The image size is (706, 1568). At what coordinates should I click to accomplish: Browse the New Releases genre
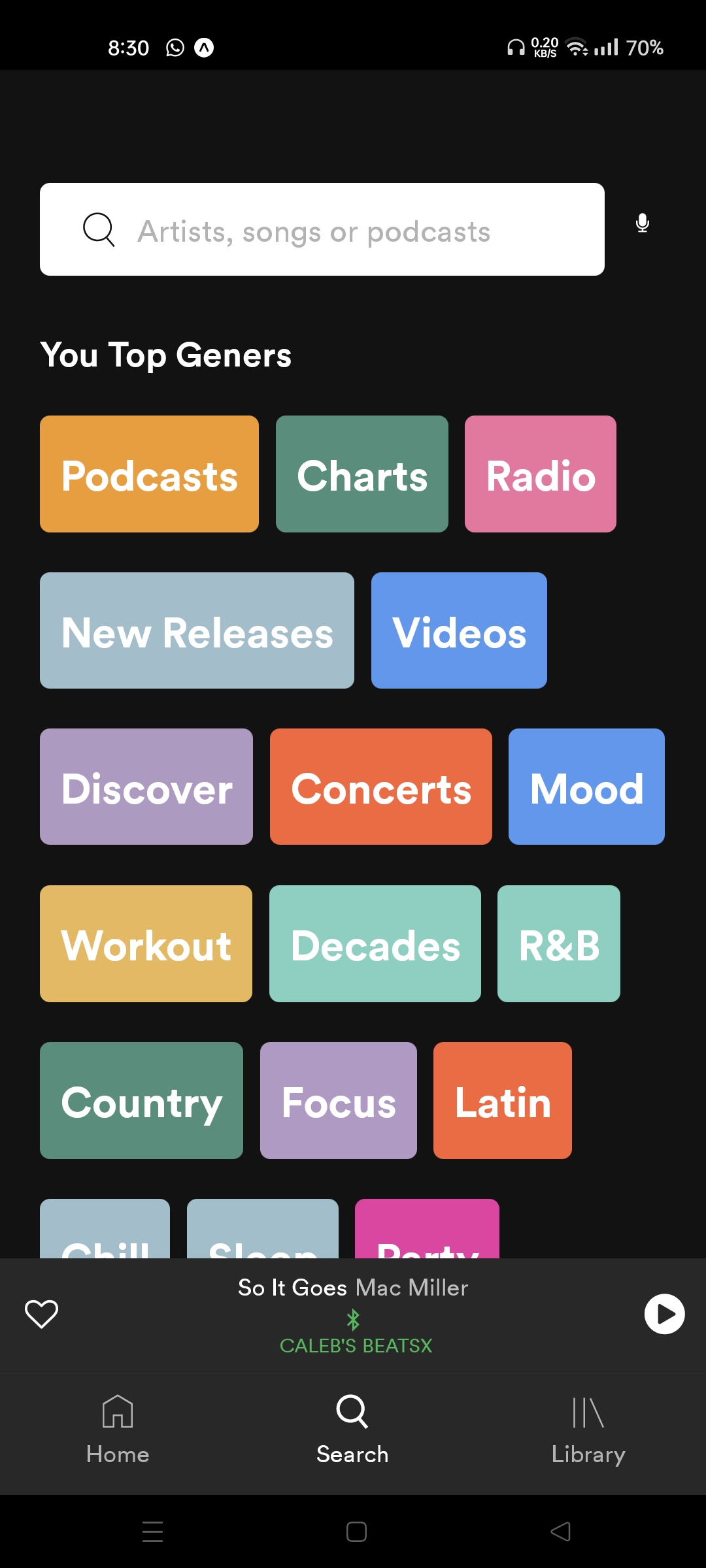197,631
